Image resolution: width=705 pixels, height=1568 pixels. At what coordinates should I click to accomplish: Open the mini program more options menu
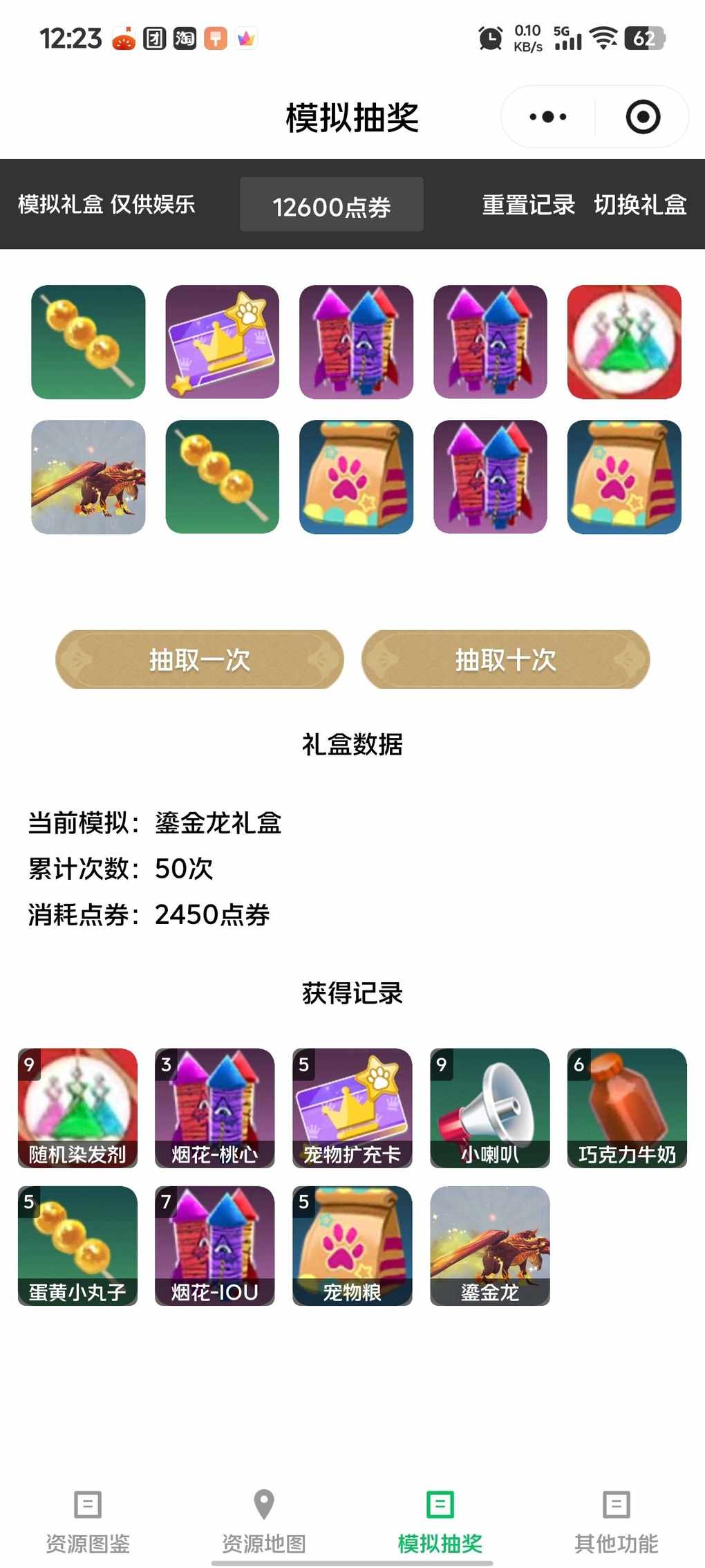coord(548,117)
